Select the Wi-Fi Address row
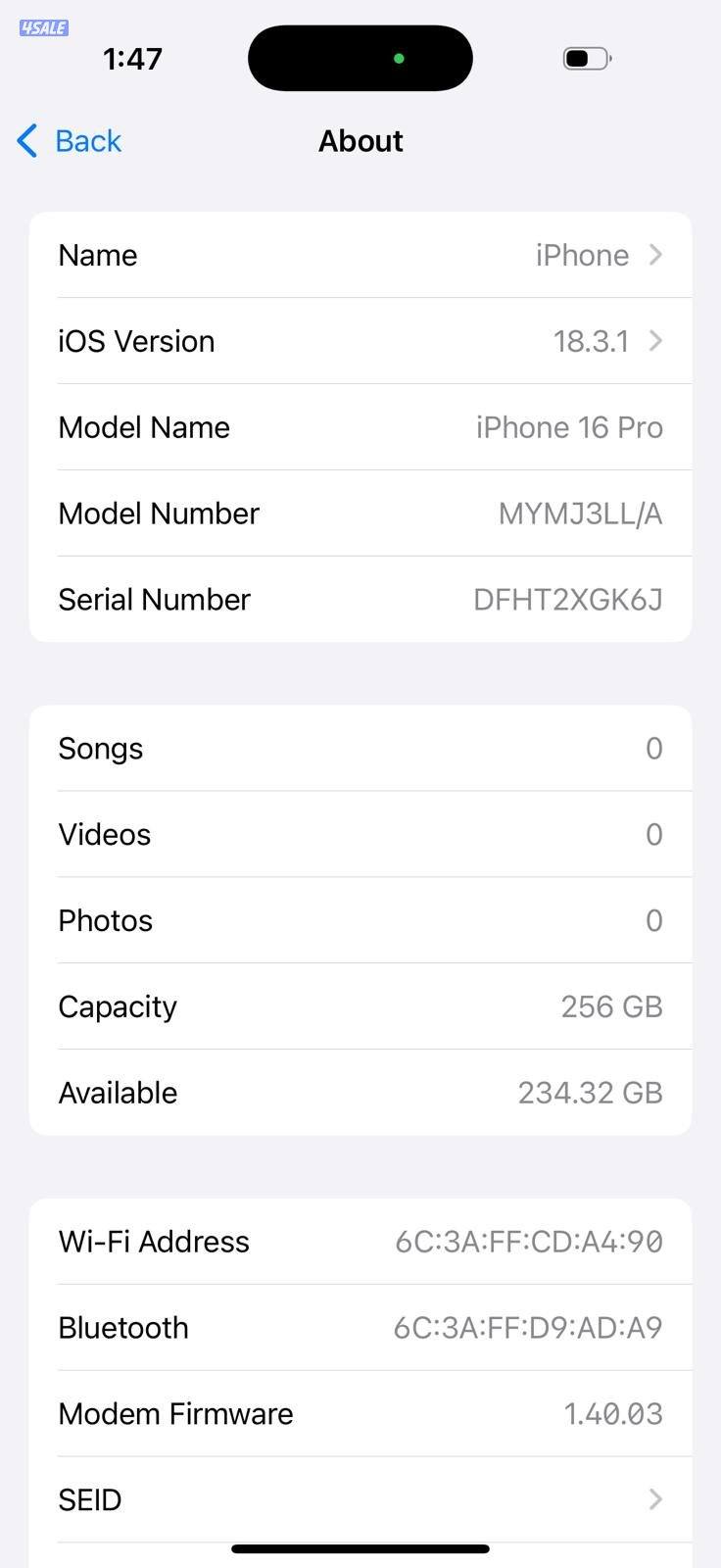The width and height of the screenshot is (721, 1568). (360, 1241)
